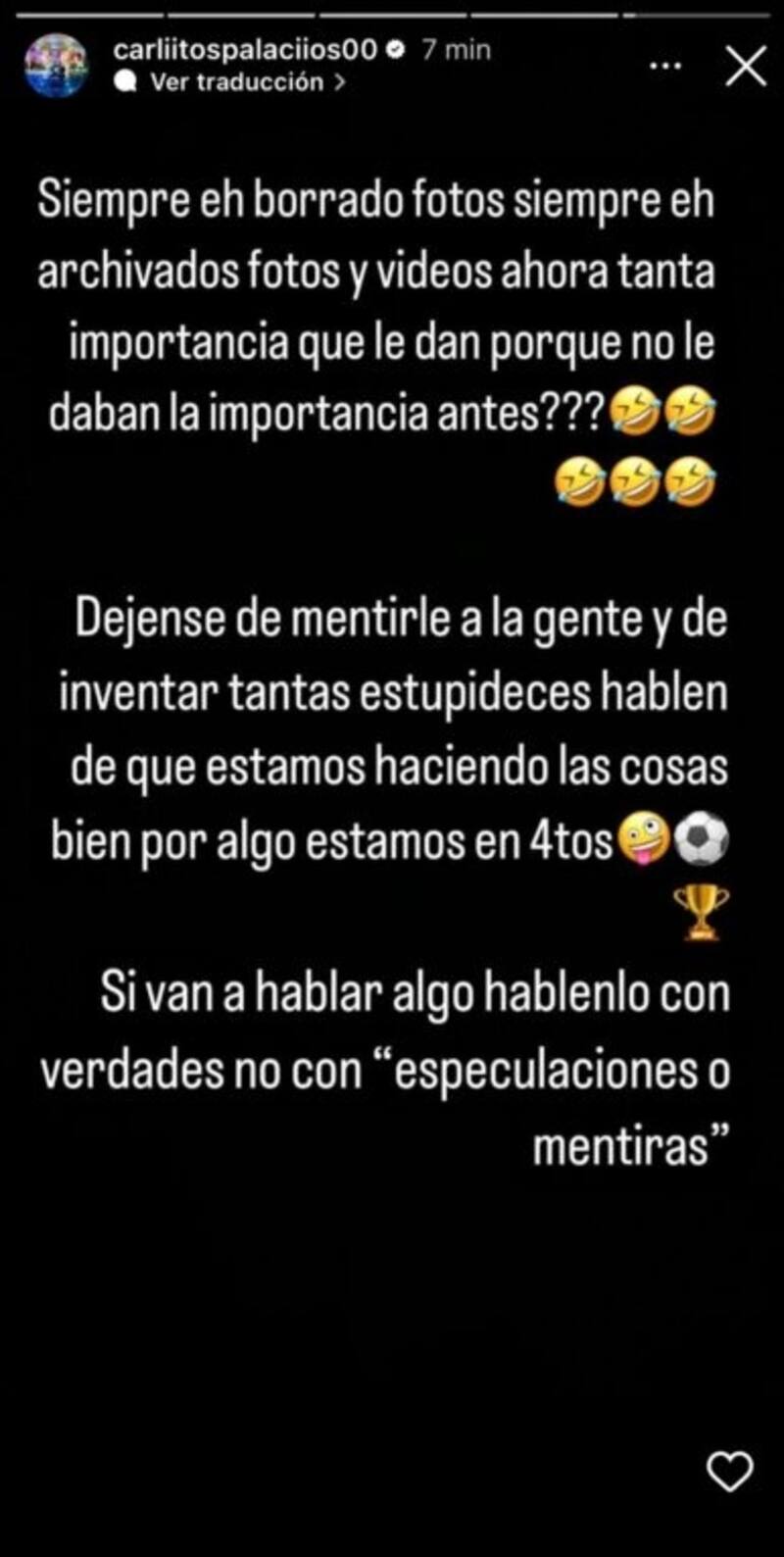The height and width of the screenshot is (1557, 784).
Task: Open the three-dot options menu
Action: coord(665,66)
